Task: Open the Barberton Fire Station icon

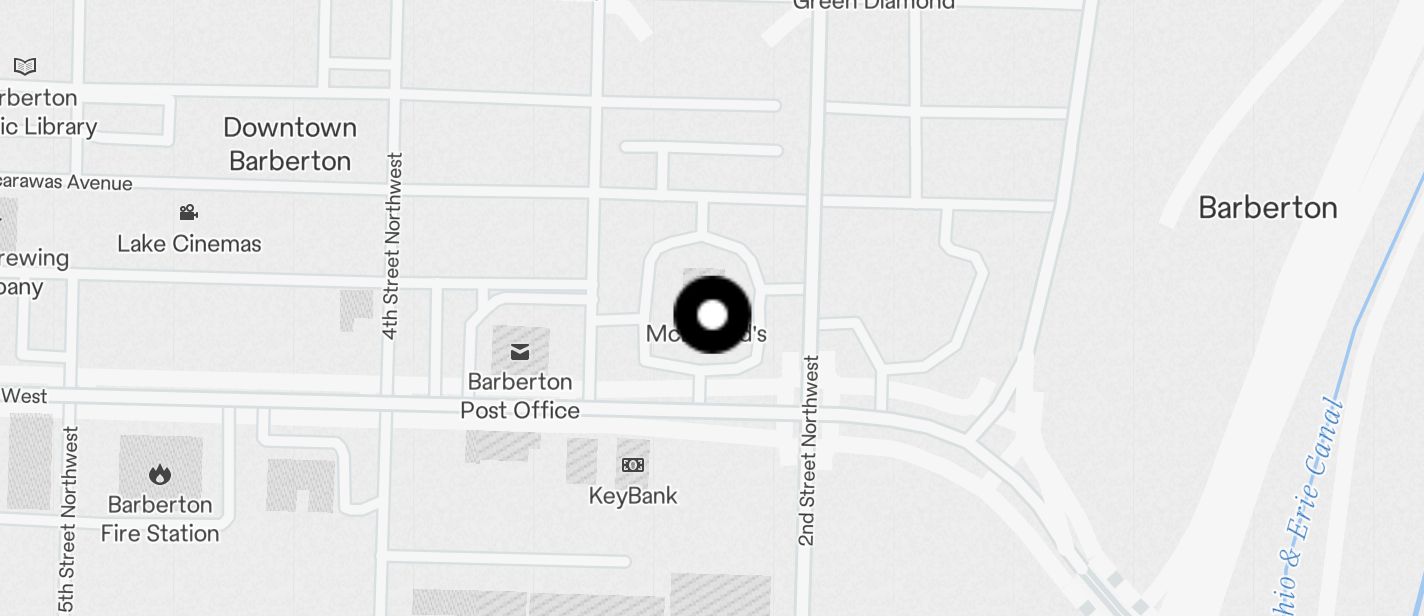Action: [159, 474]
